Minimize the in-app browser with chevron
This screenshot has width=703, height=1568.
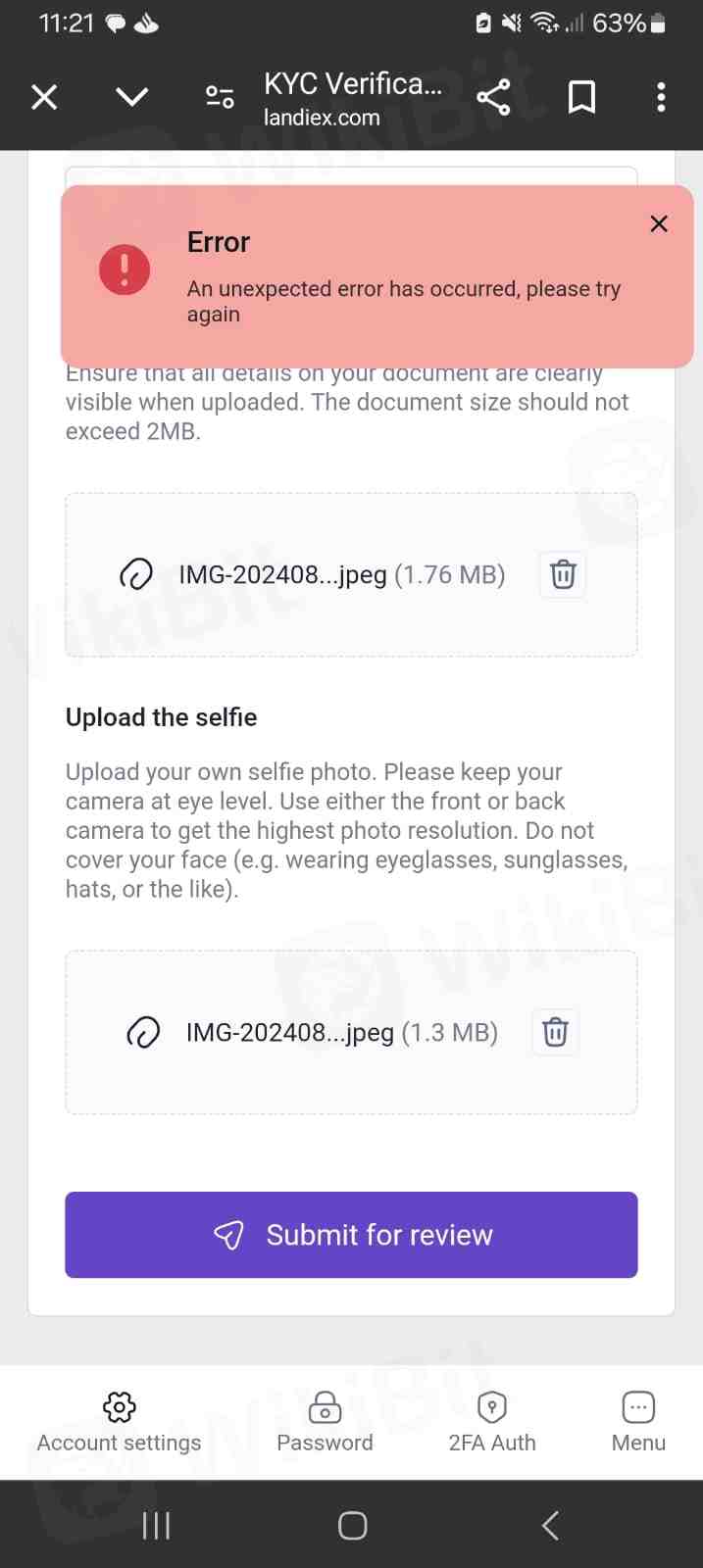coord(131,97)
